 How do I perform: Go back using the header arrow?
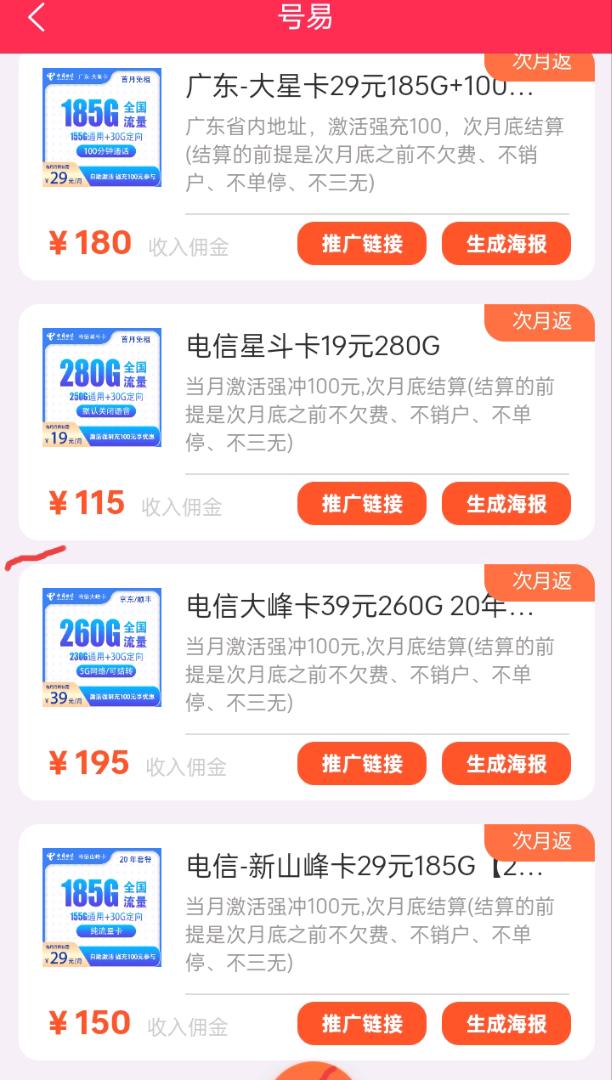pos(36,17)
